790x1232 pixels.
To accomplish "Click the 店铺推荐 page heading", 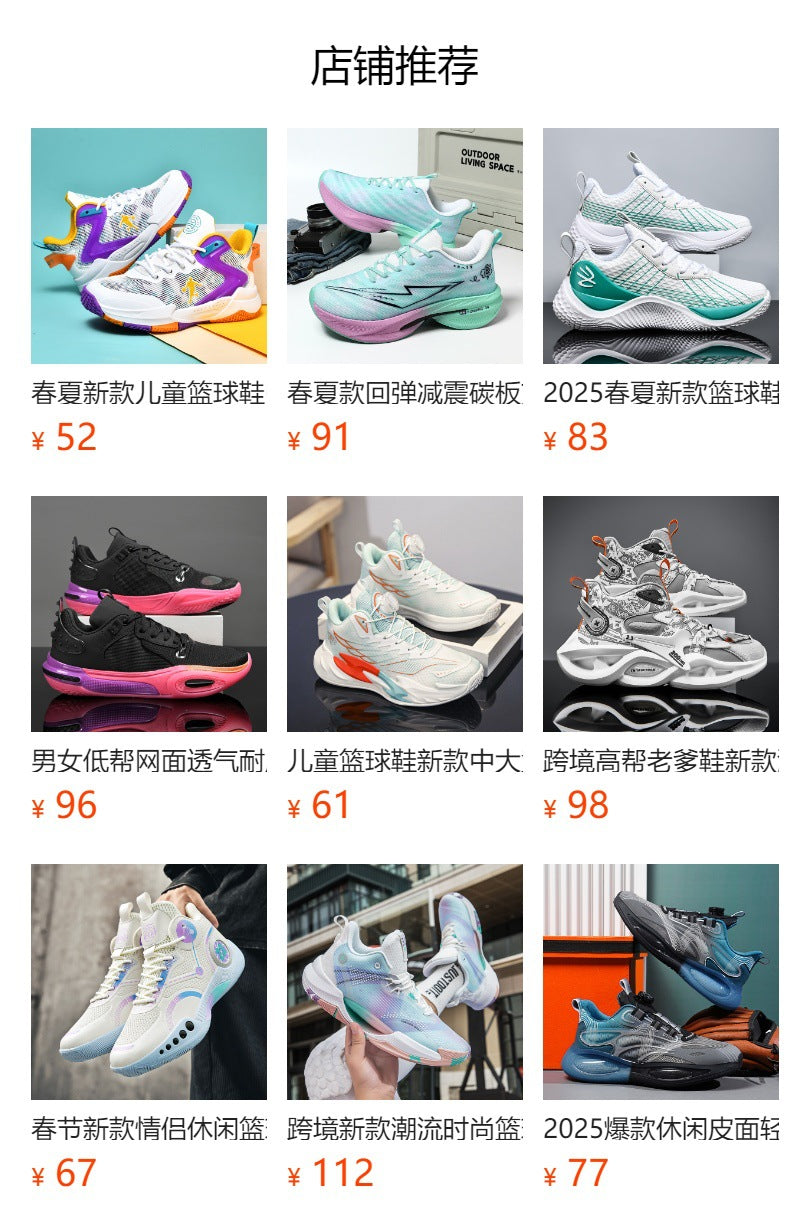I will [x=395, y=62].
